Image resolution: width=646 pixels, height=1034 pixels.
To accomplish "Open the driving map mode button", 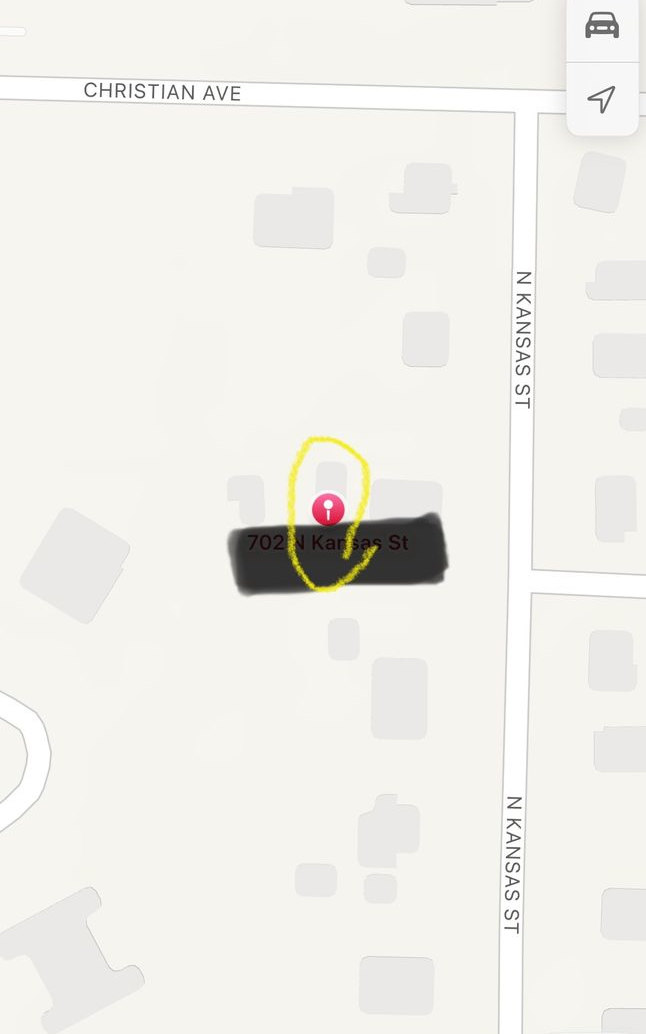I will (x=602, y=27).
